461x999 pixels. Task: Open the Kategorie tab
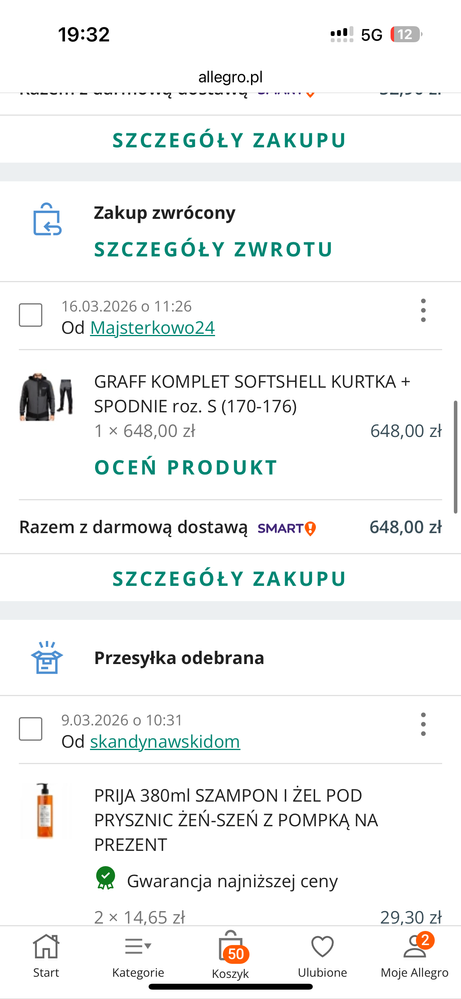click(138, 956)
